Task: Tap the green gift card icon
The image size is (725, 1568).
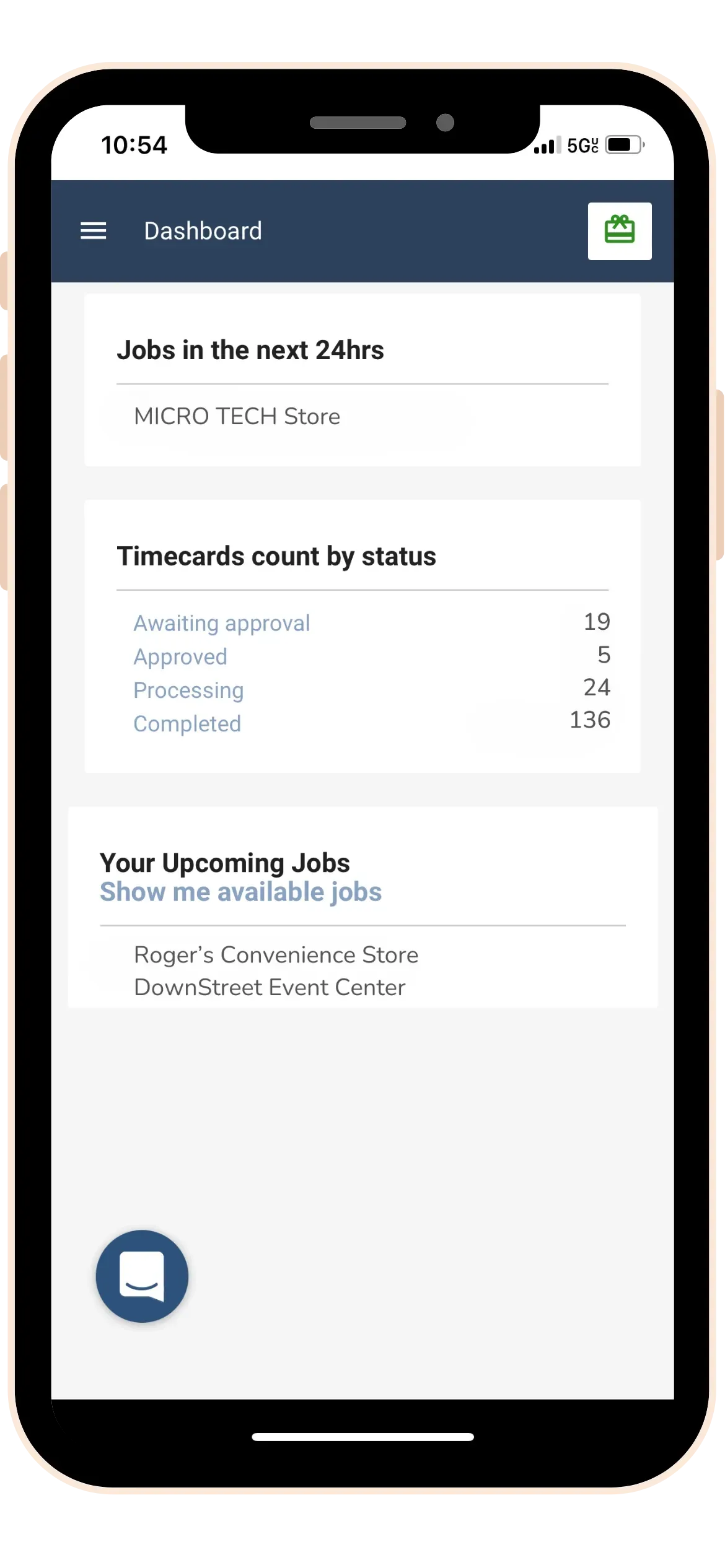Action: coord(619,231)
